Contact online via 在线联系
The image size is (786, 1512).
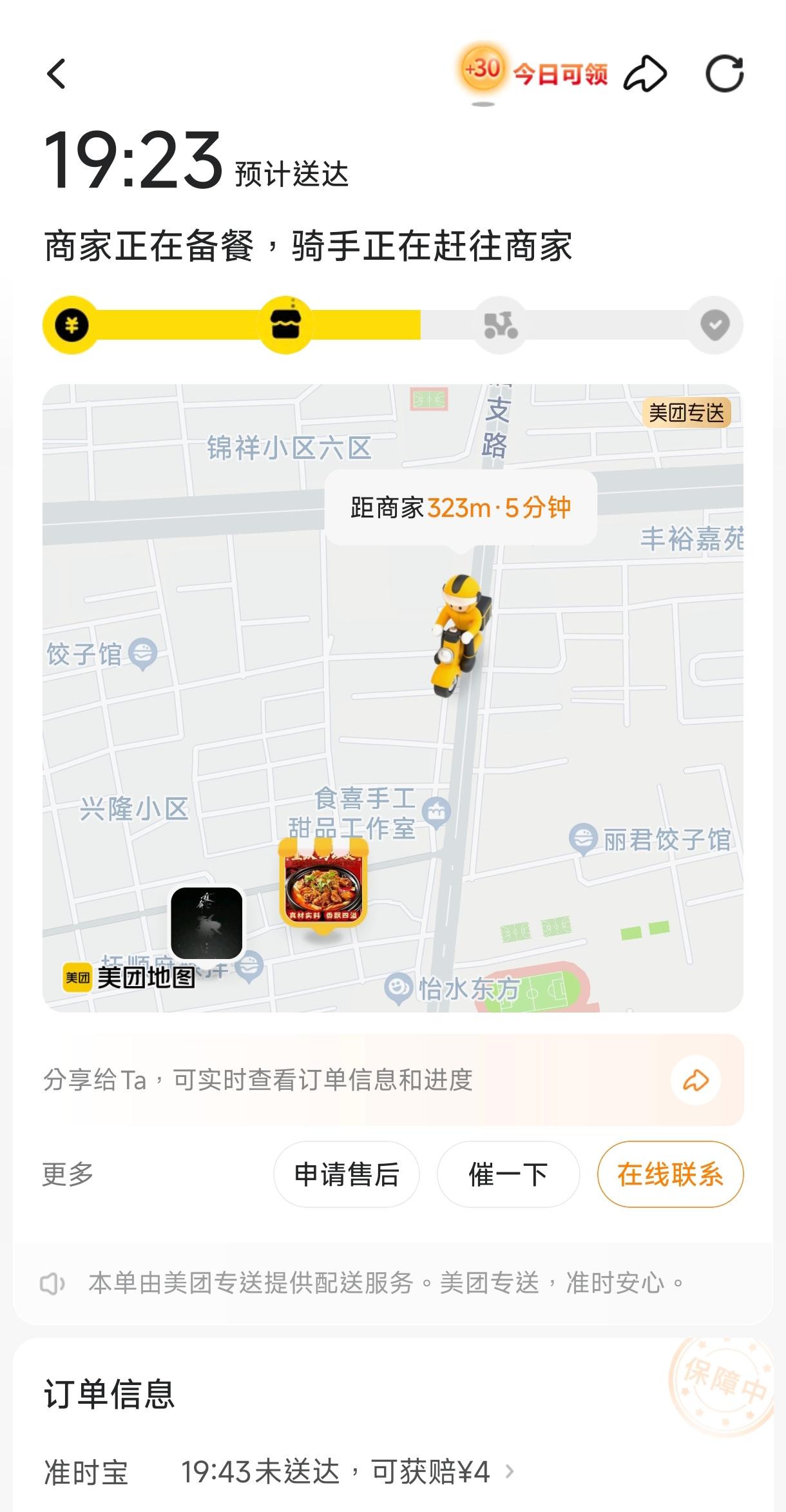coord(670,1174)
